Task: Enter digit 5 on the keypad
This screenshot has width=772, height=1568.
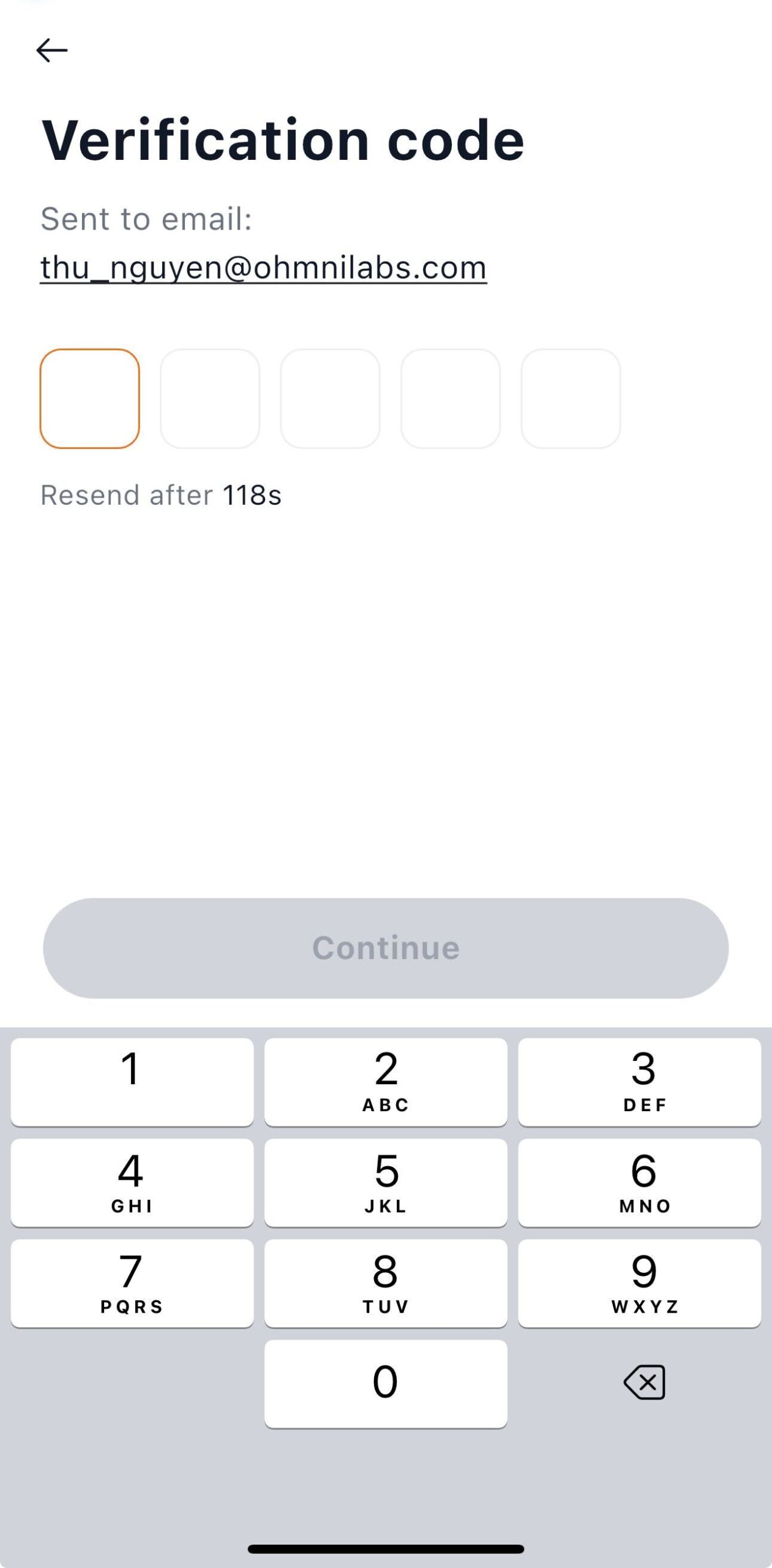Action: tap(386, 1182)
